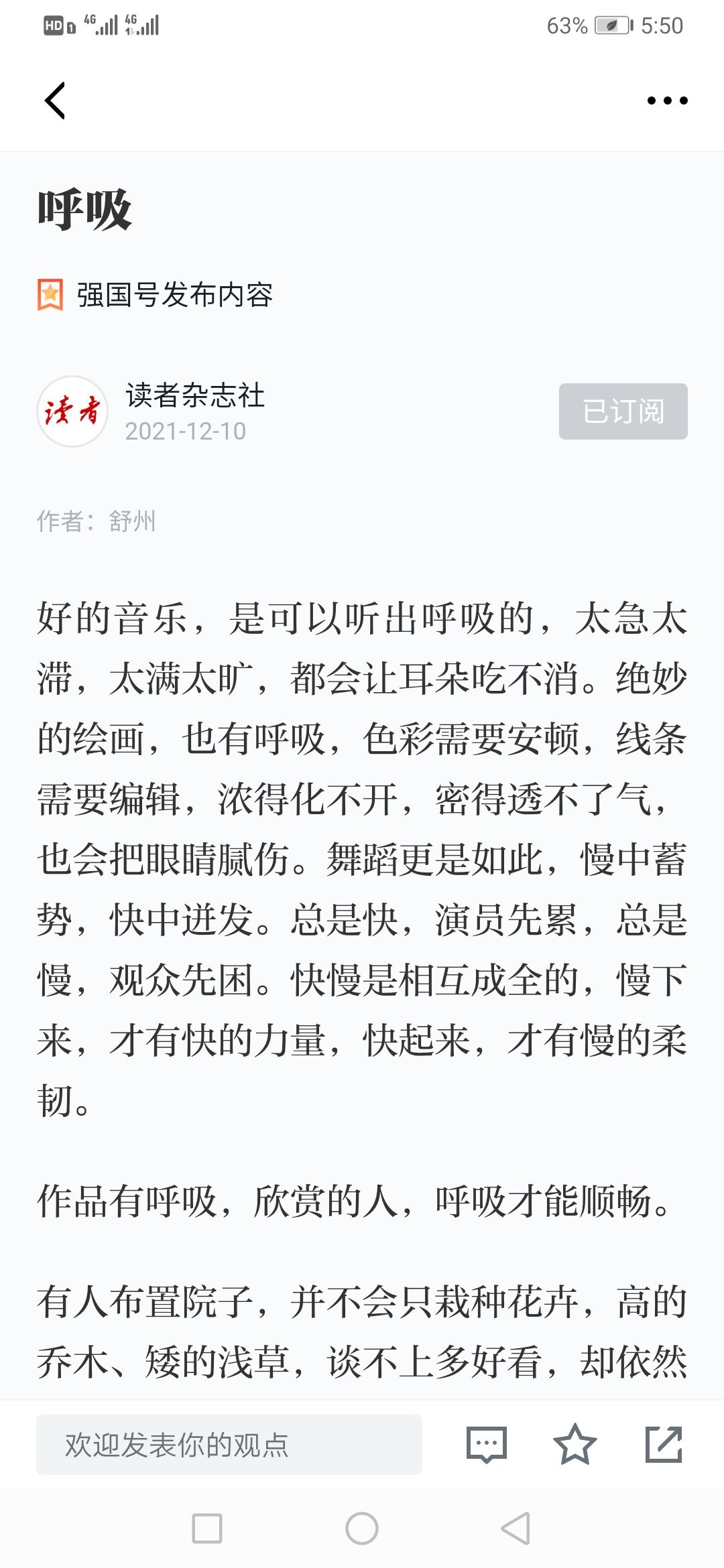
Task: Tap the system home button
Action: coord(362,1528)
